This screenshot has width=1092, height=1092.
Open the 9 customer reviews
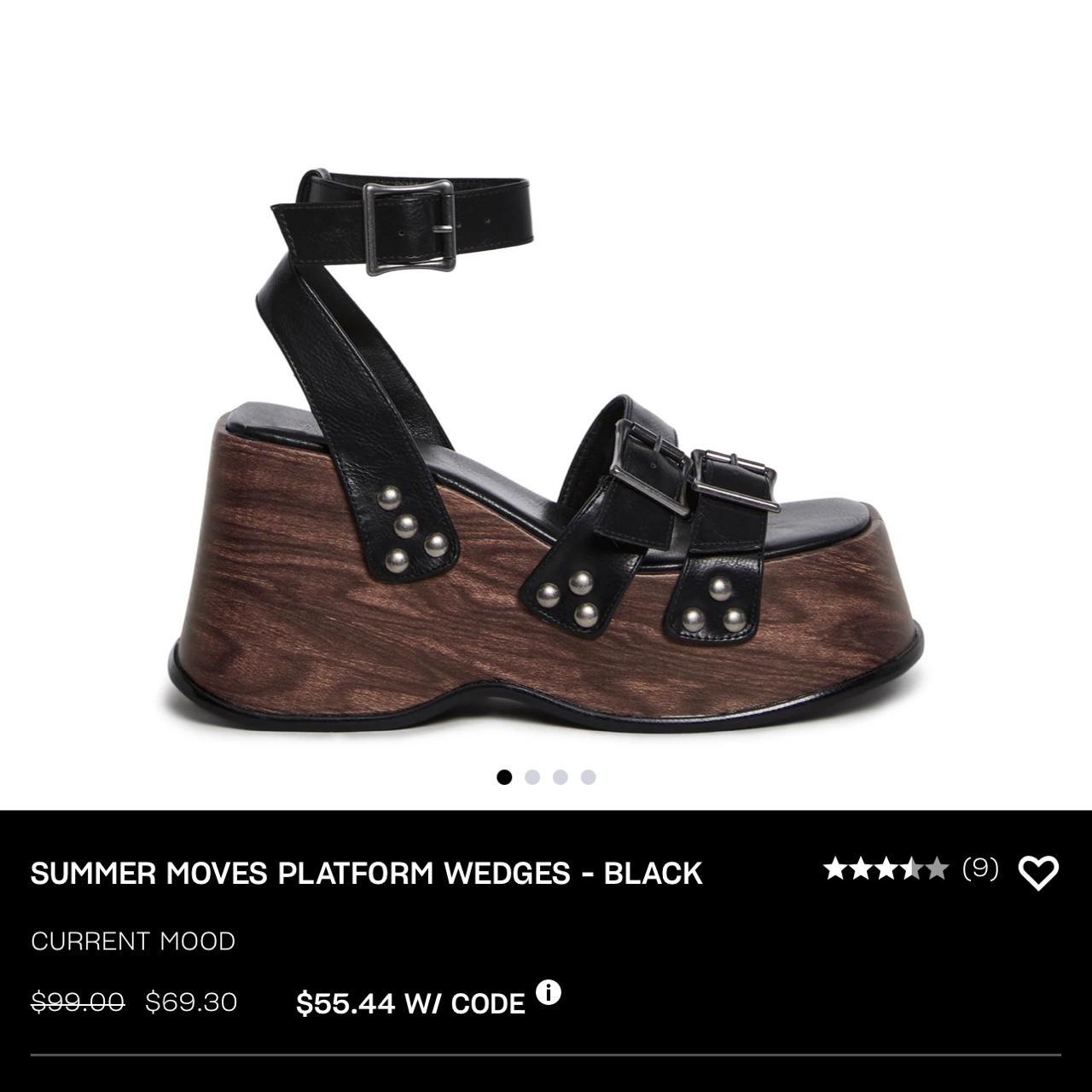[979, 868]
